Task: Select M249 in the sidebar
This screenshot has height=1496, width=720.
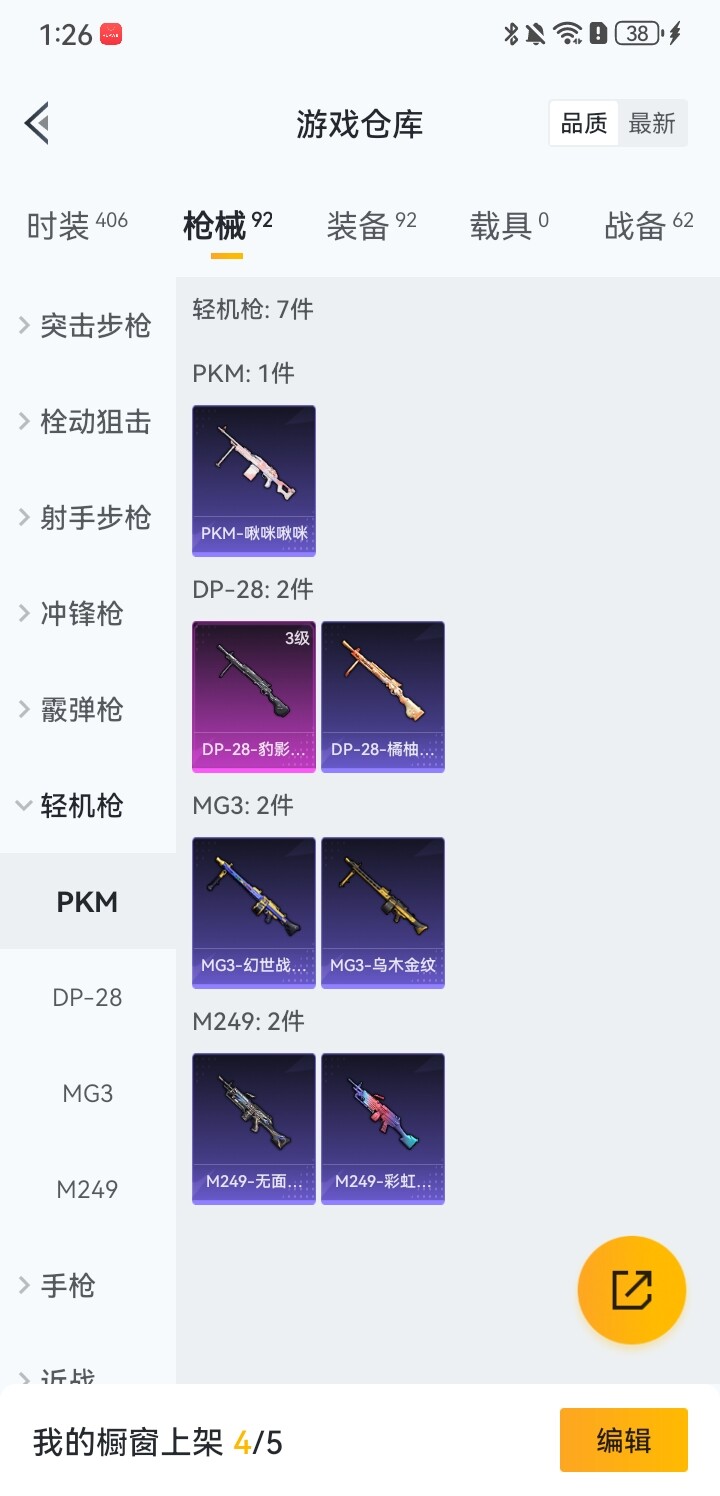Action: pos(88,1190)
